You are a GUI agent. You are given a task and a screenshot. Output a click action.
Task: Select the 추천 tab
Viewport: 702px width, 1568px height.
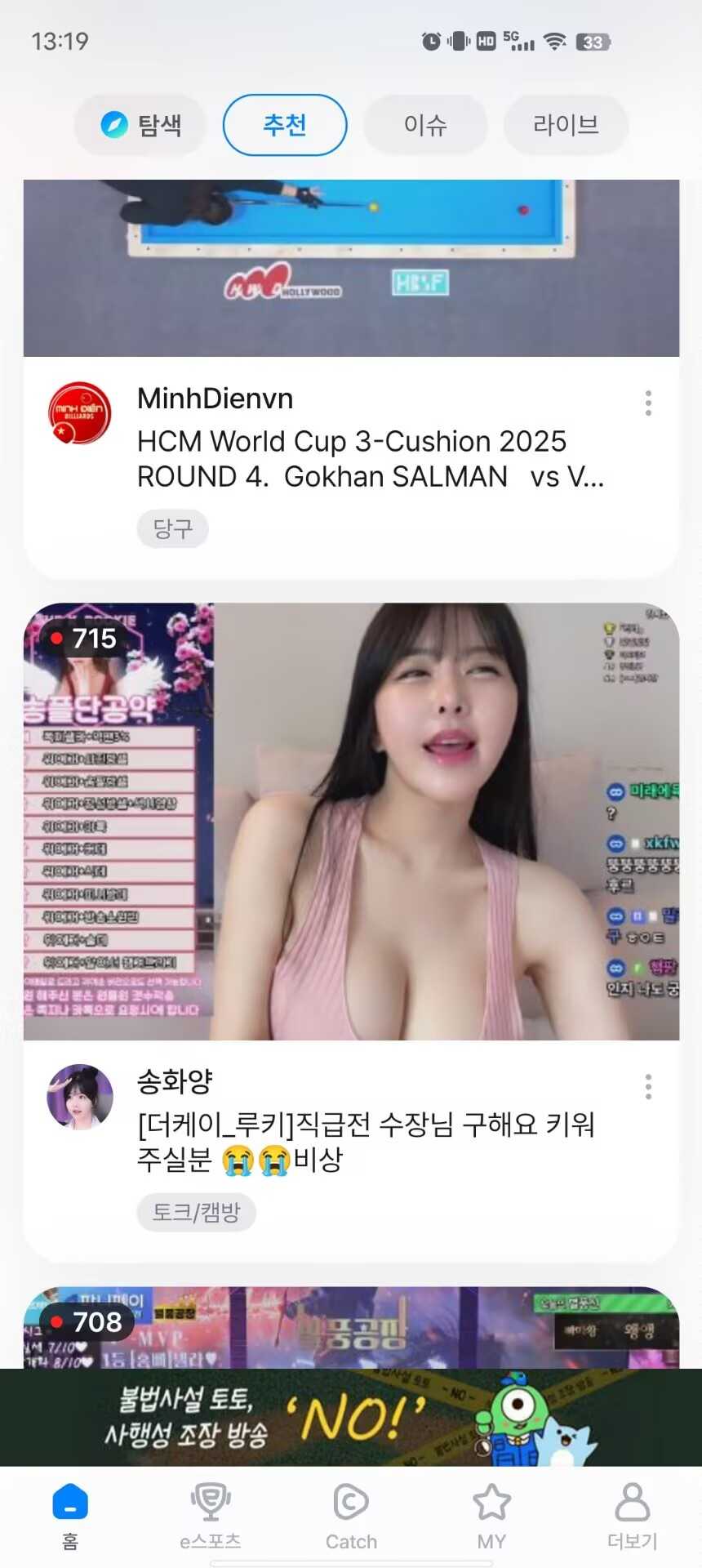click(x=285, y=125)
